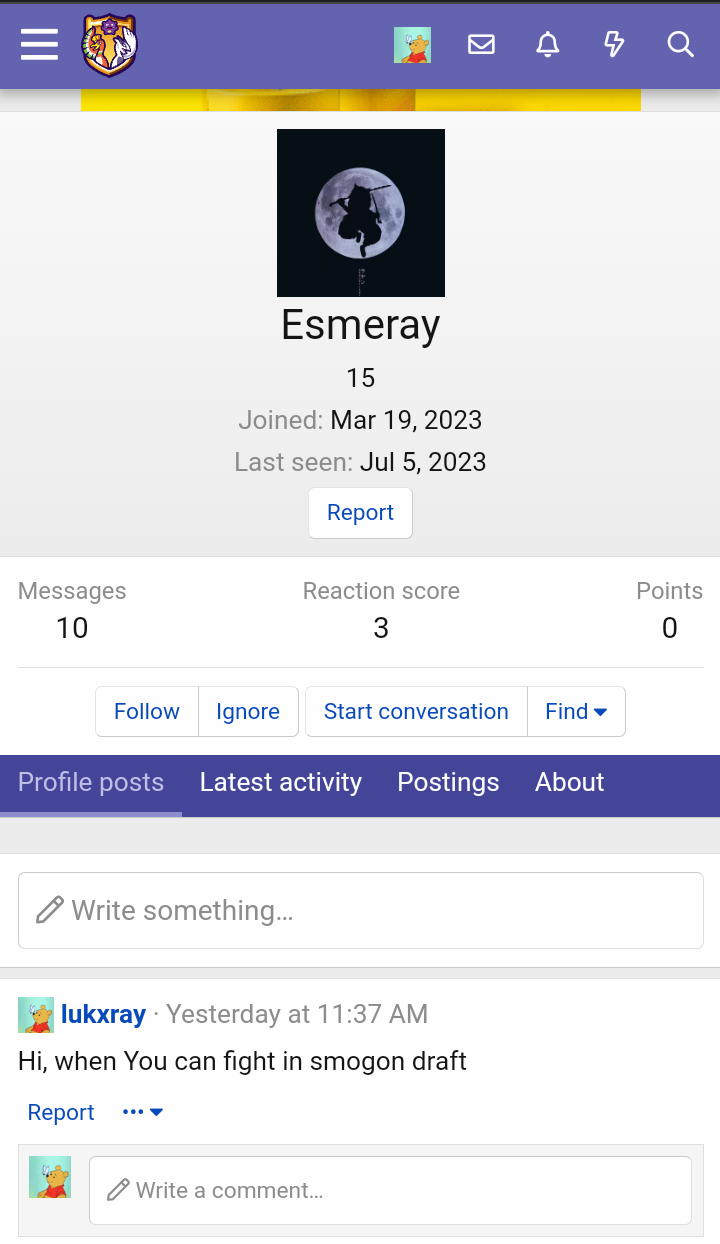Expand the Find dropdown
The image size is (720, 1244).
tap(576, 711)
